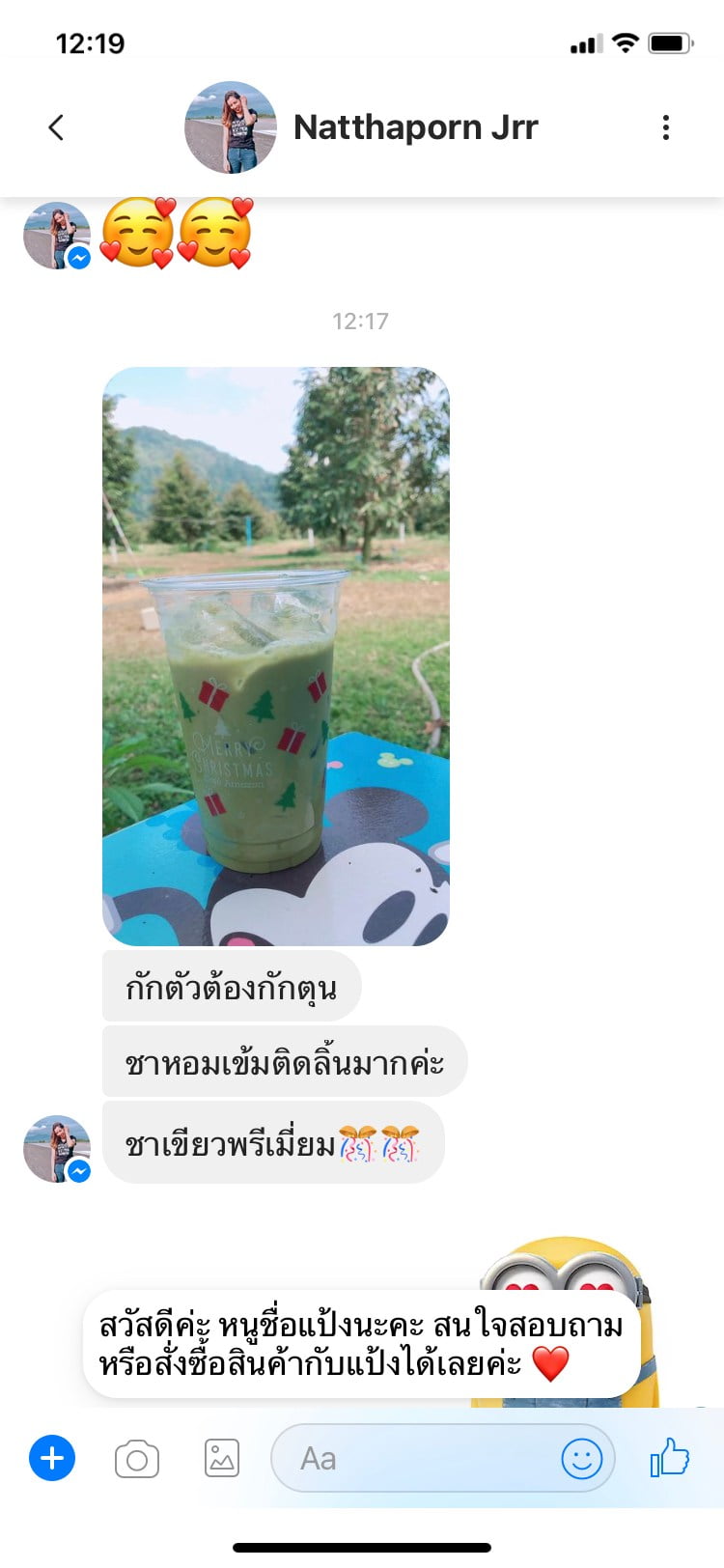Open the three-dot overflow menu
The image size is (724, 1568).
[666, 127]
